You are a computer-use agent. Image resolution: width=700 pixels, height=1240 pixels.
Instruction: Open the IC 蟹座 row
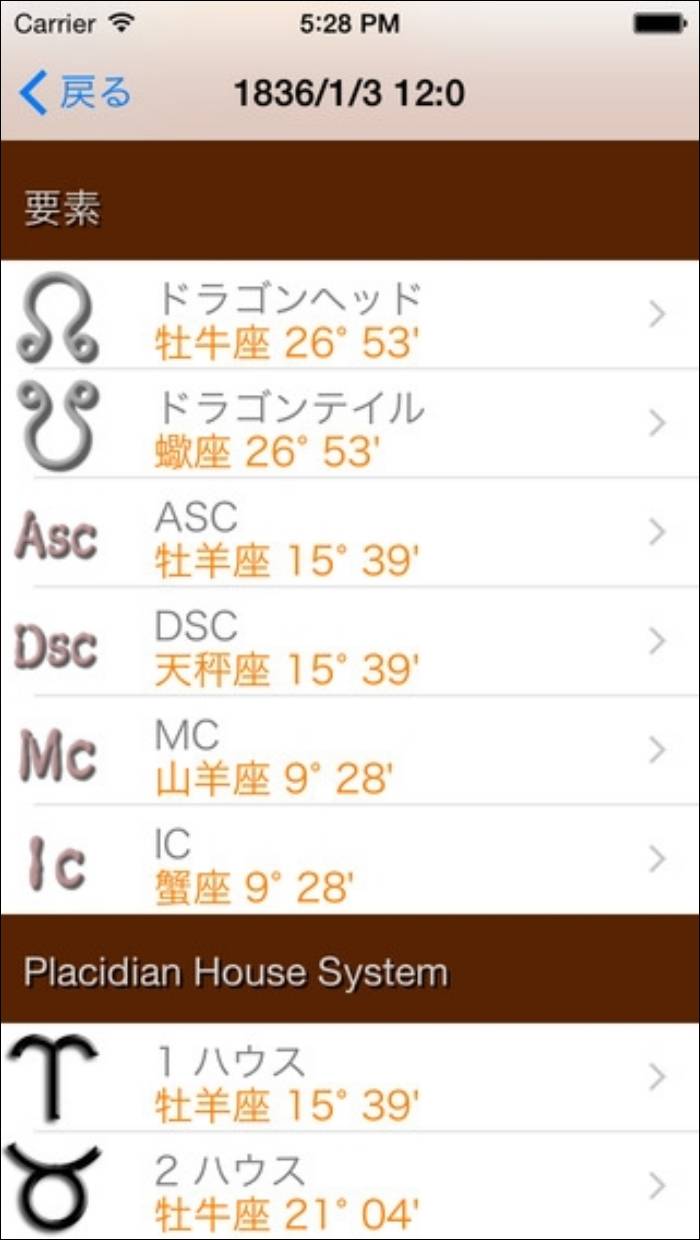point(350,860)
